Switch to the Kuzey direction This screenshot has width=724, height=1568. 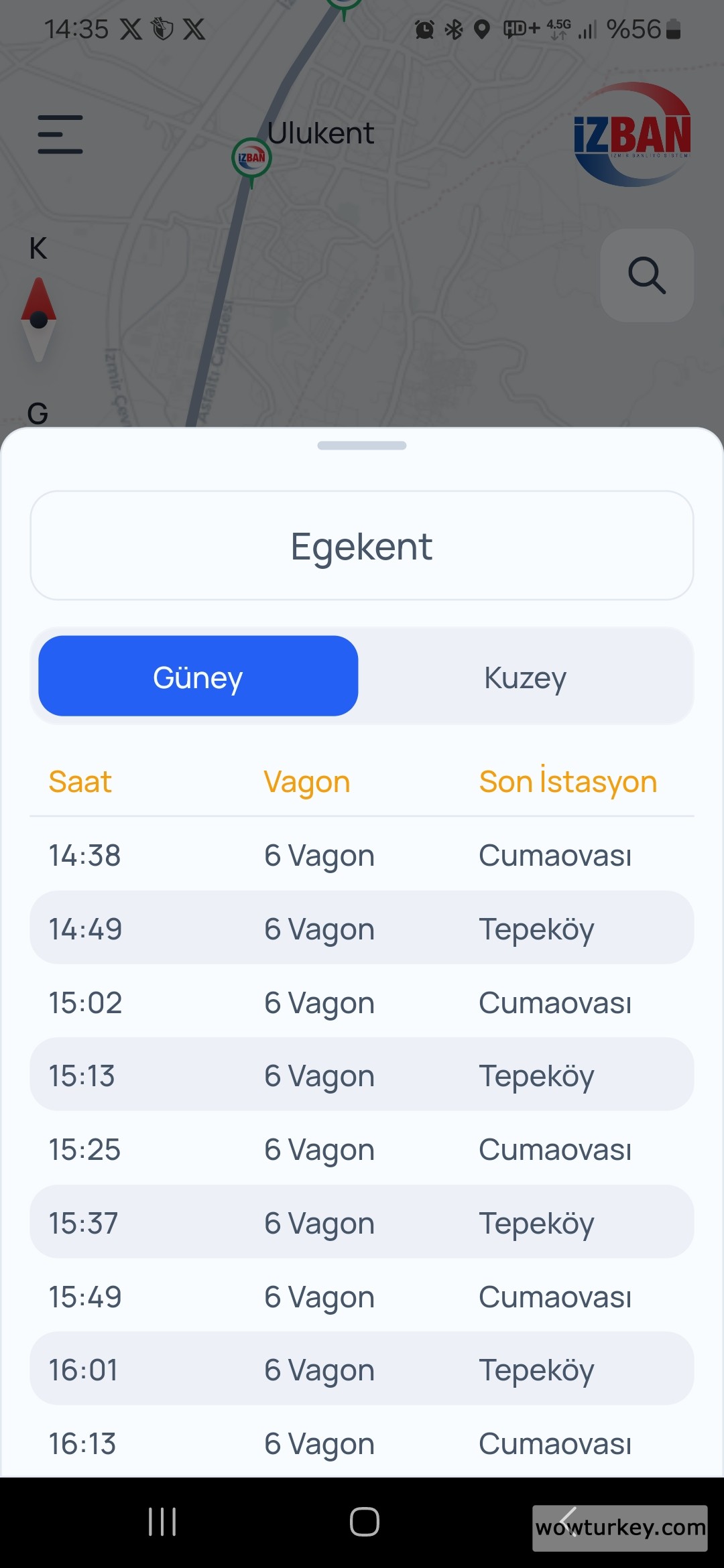click(526, 676)
